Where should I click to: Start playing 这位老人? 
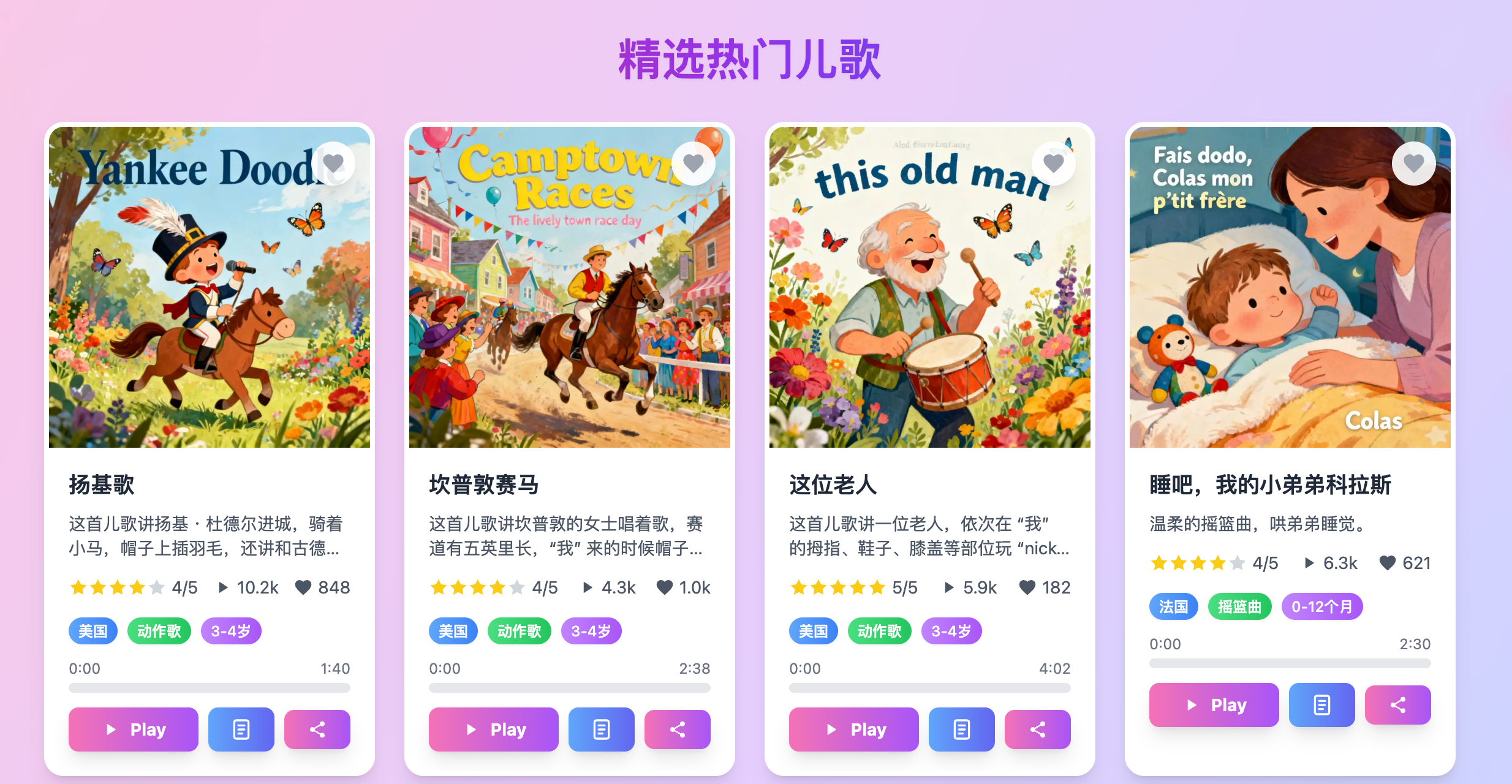[854, 729]
